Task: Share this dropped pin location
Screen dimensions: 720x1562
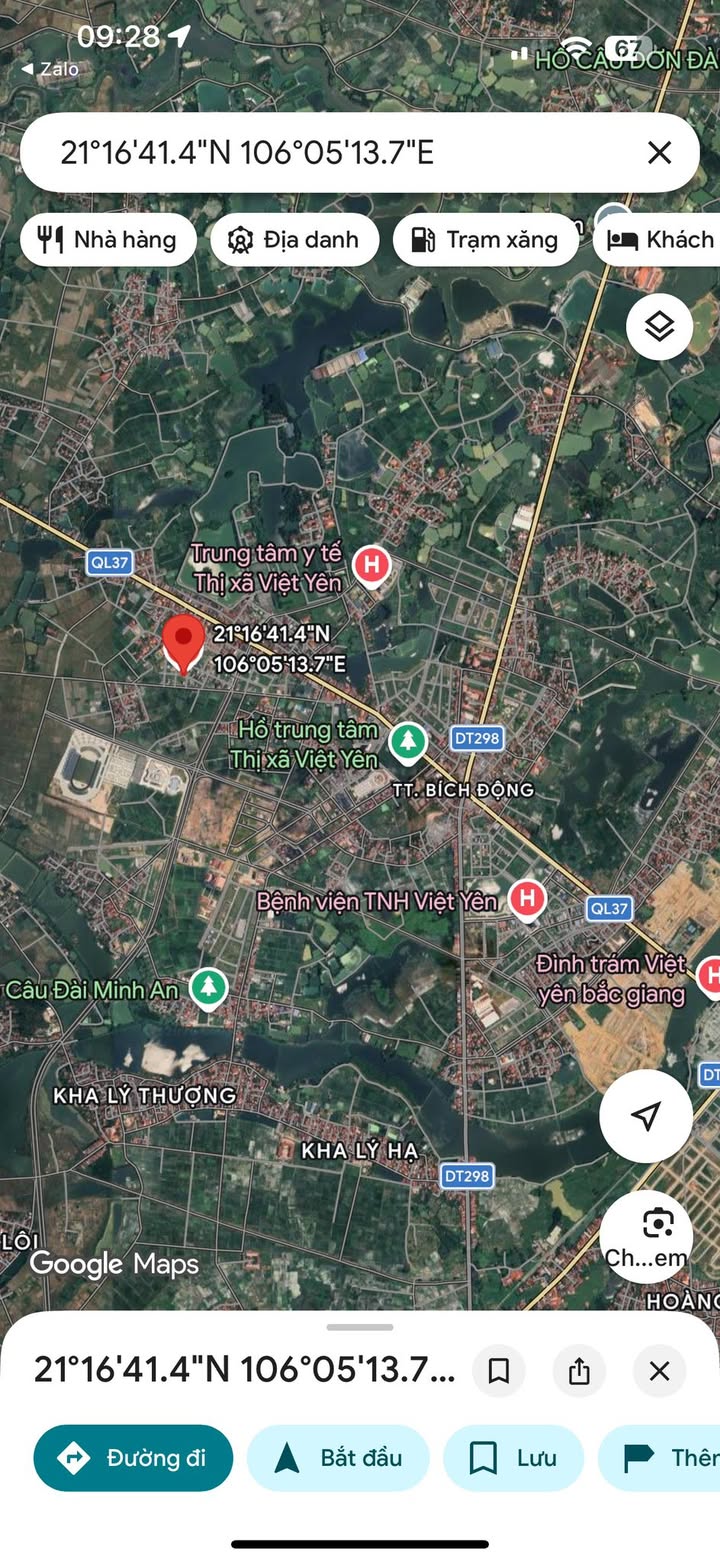Action: 579,1371
